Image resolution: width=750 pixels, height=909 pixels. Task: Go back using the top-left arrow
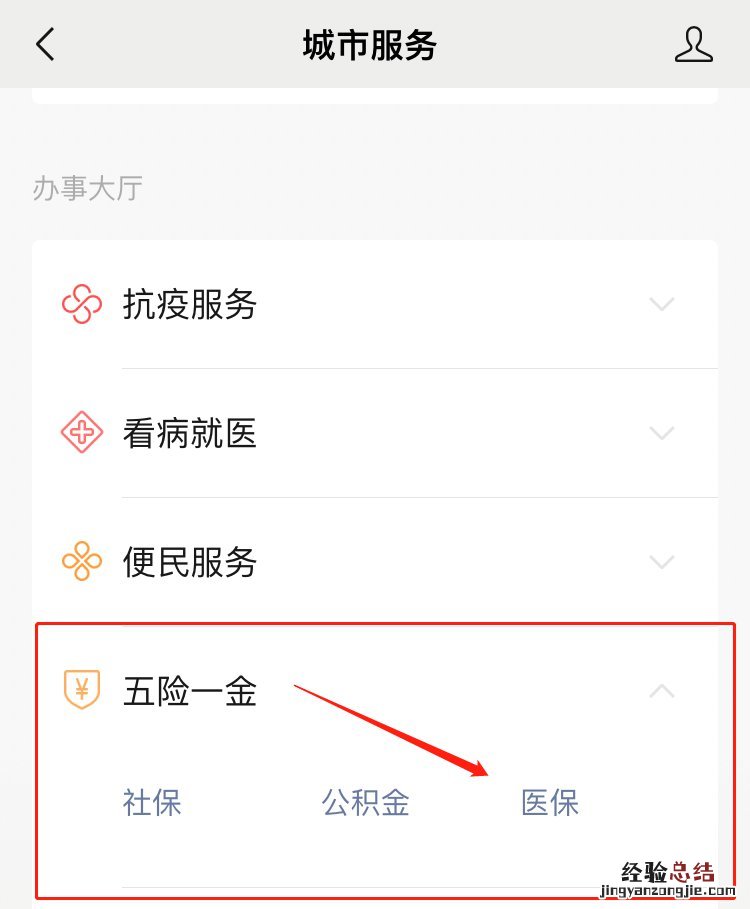(45, 45)
